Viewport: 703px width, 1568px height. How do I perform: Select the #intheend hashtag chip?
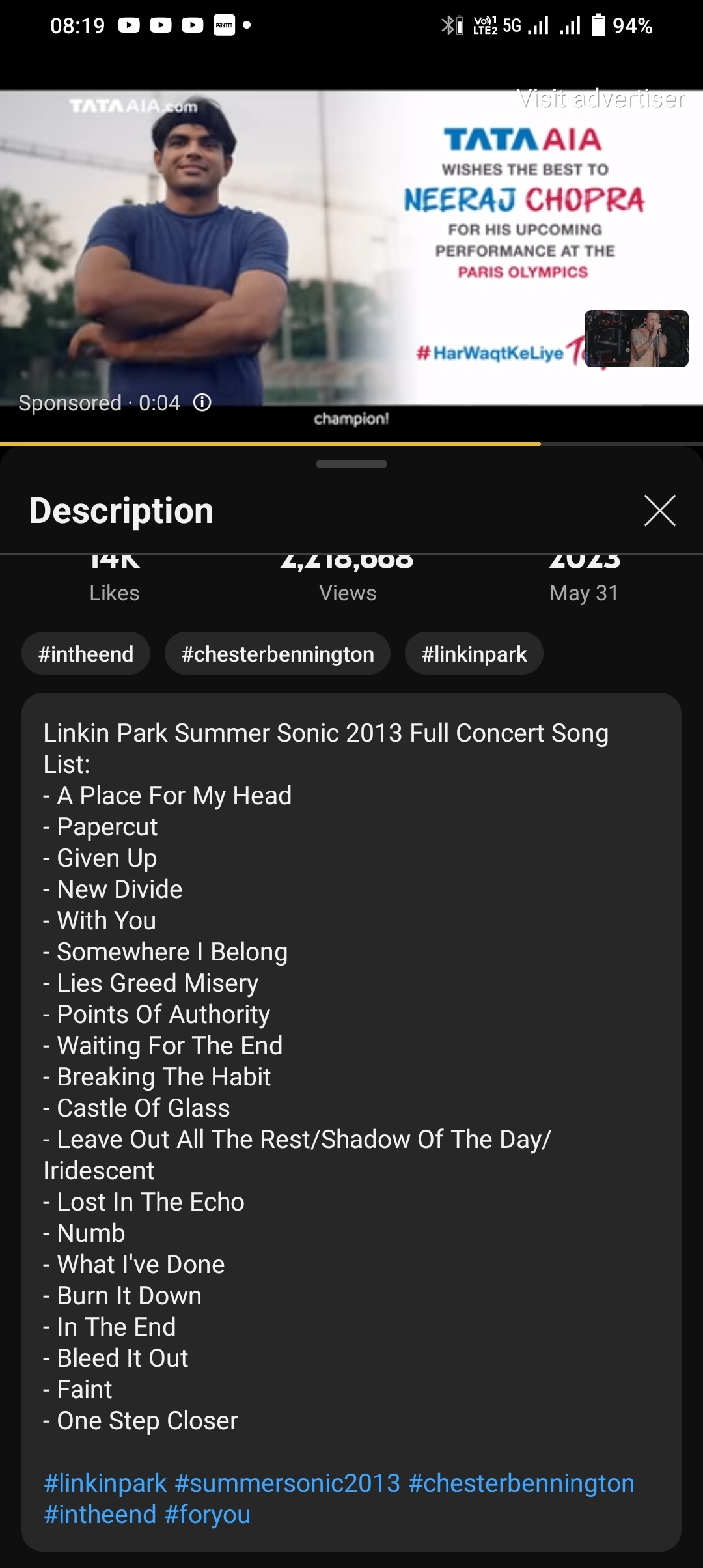point(86,654)
